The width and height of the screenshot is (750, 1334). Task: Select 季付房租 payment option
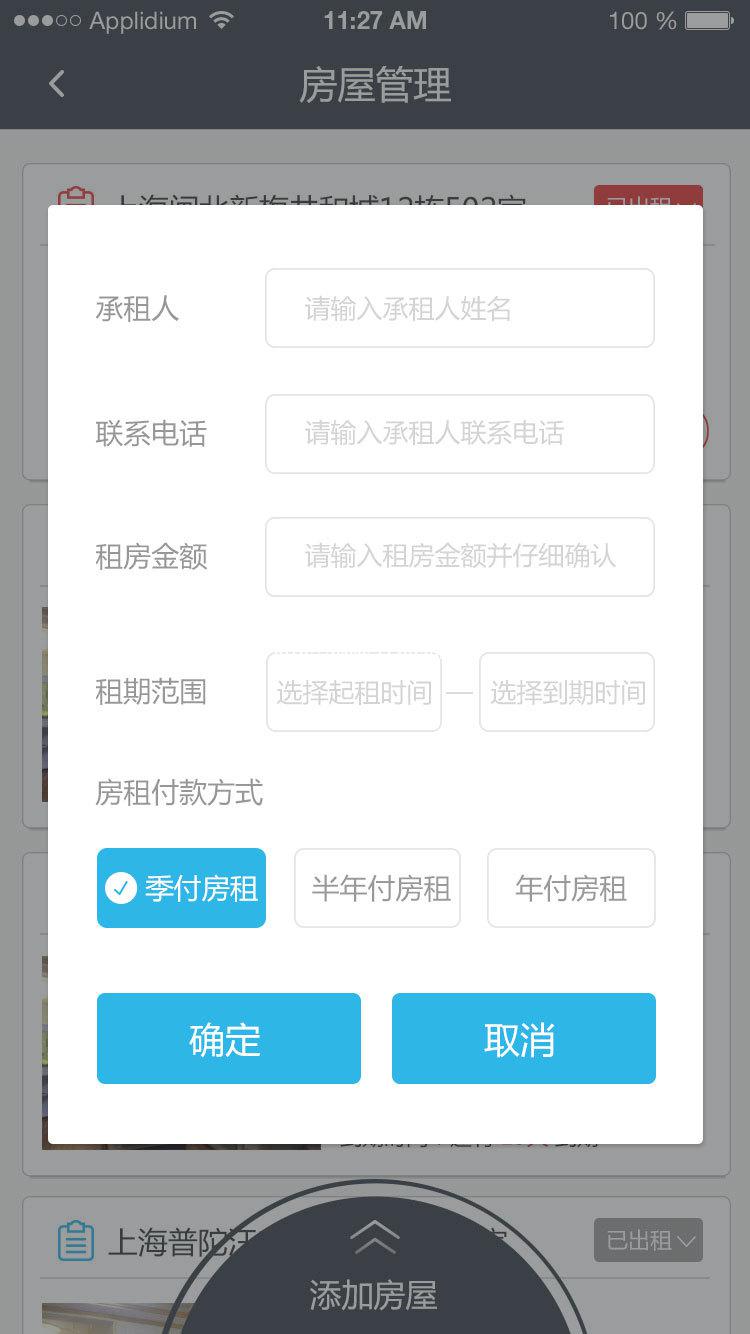click(181, 888)
